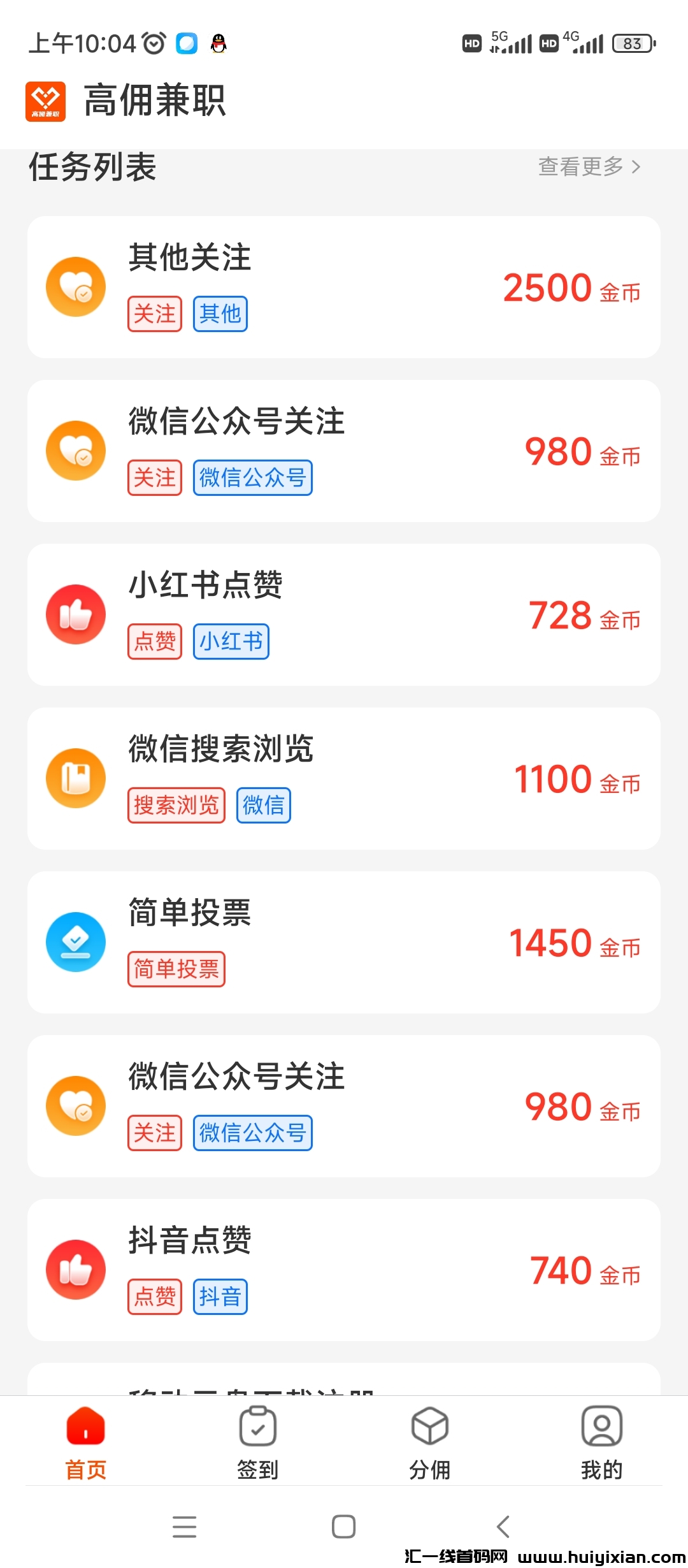Open more tasks via the chevron arrow
688x1568 pixels.
636,167
